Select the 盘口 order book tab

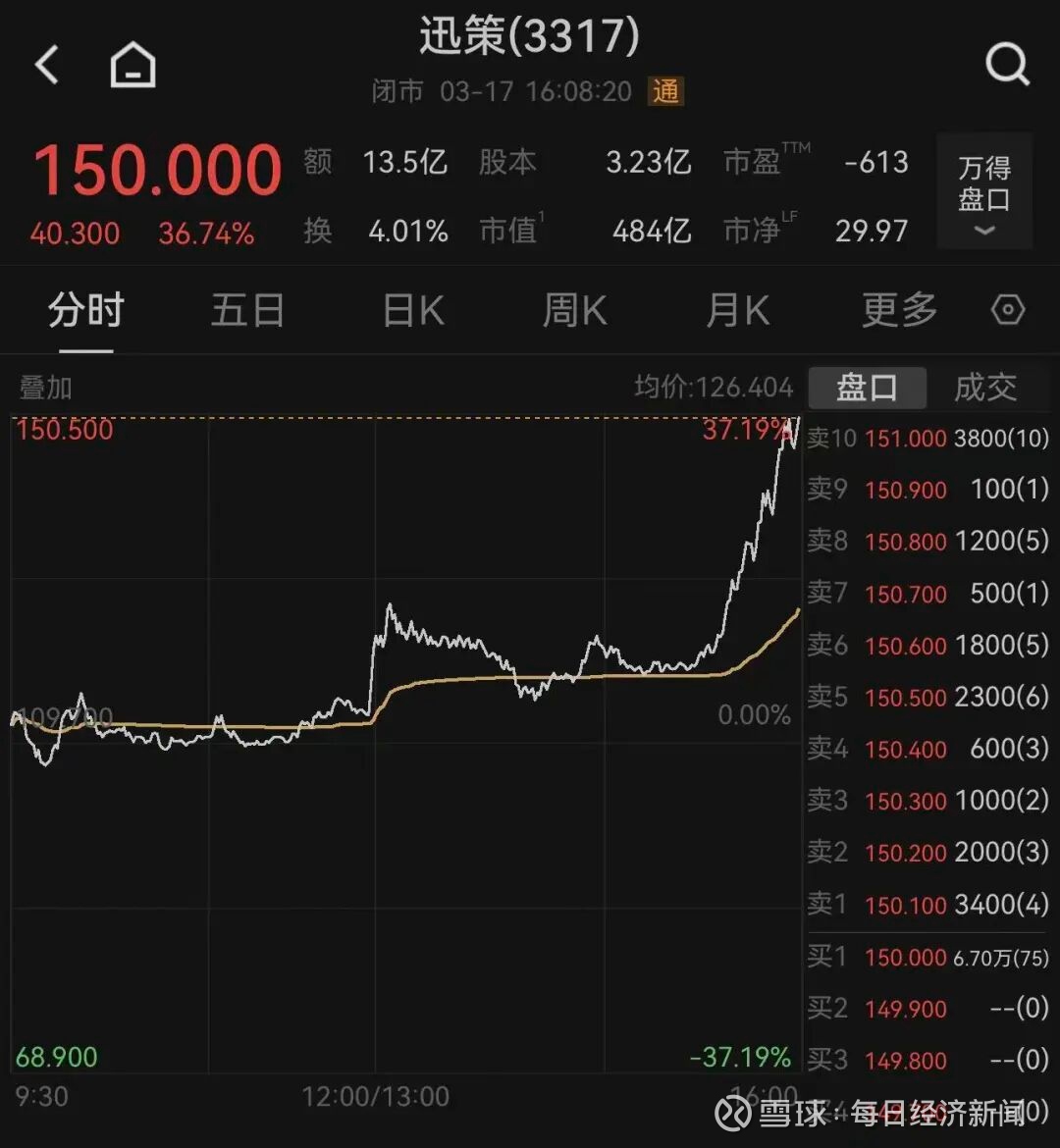point(867,388)
